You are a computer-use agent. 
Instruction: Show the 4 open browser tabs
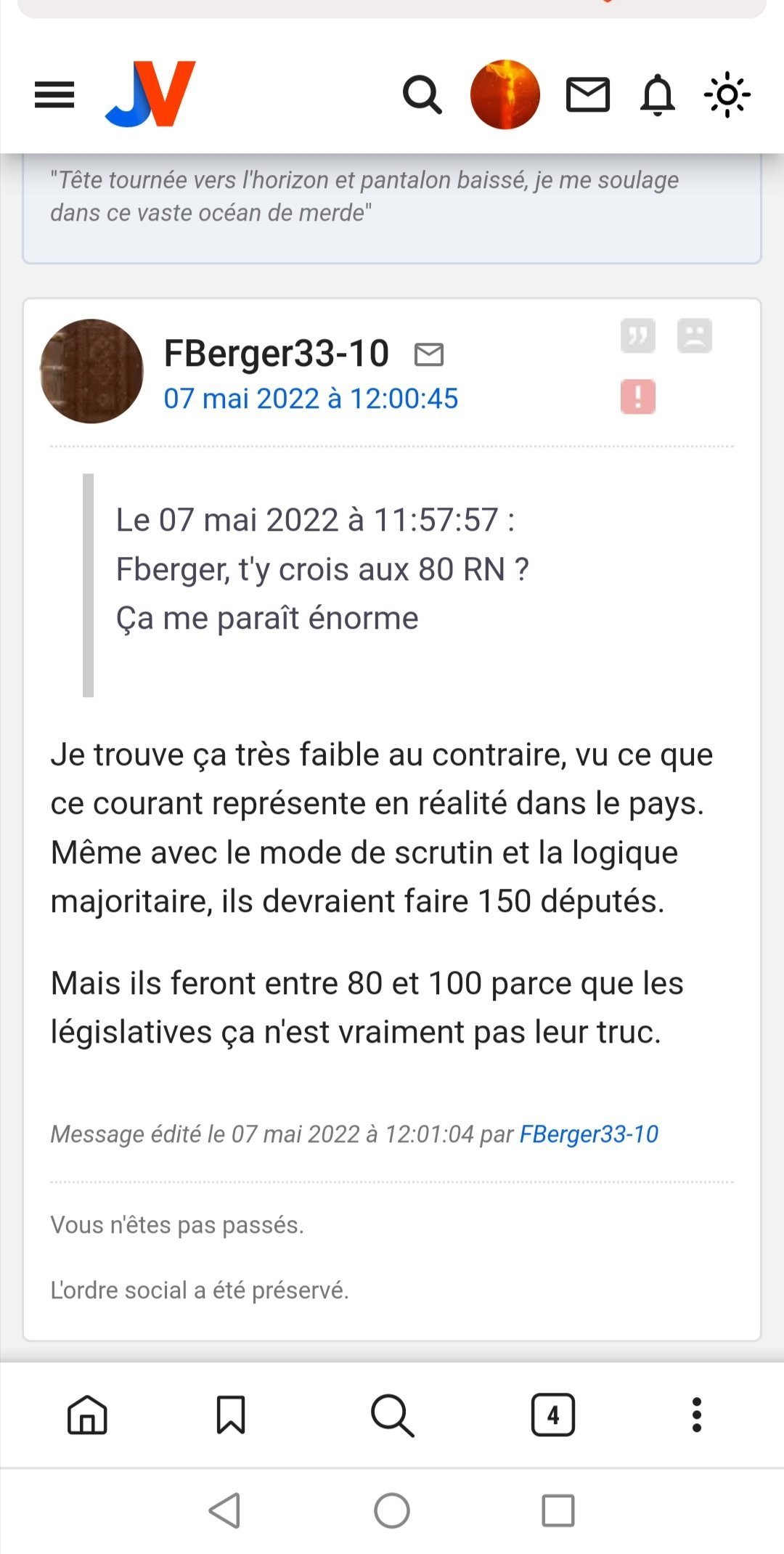coord(552,1415)
